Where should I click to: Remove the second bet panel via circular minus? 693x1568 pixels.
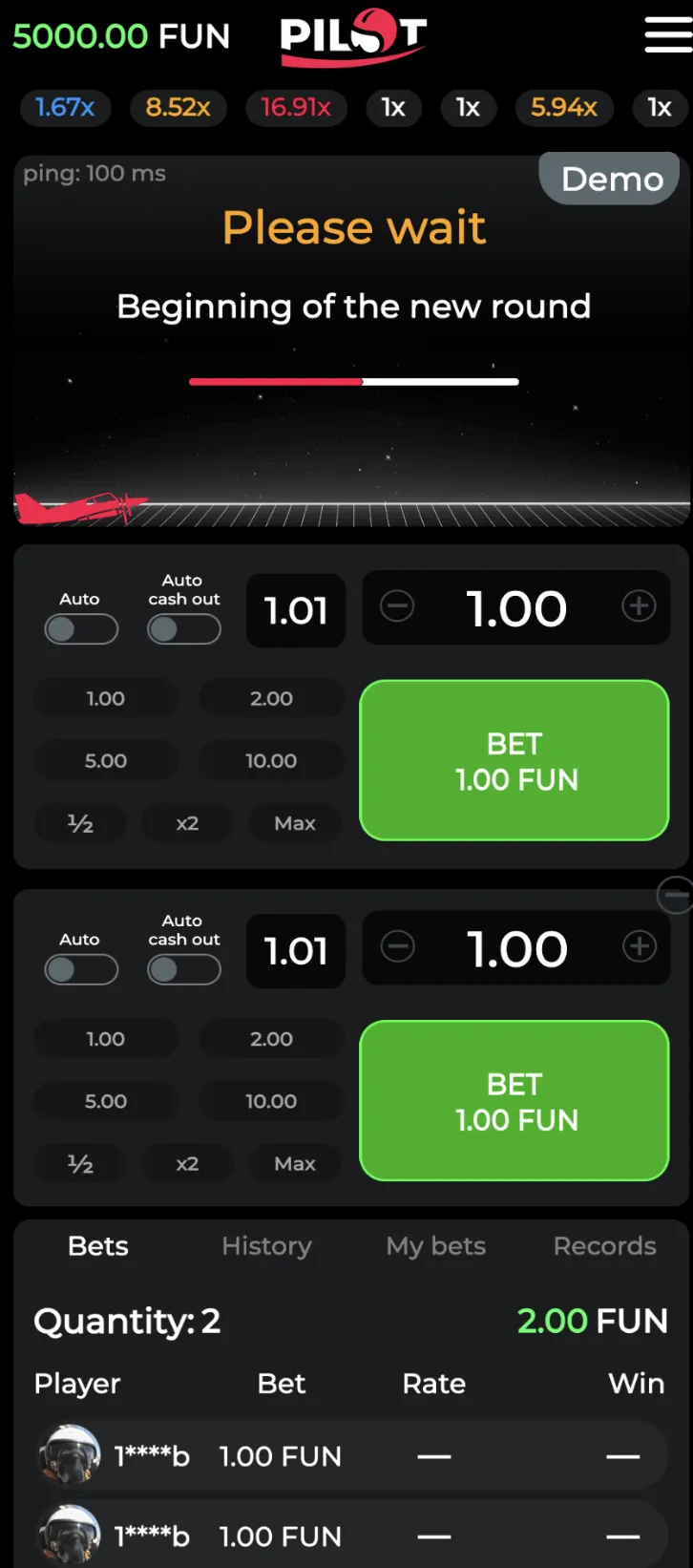pyautogui.click(x=677, y=896)
